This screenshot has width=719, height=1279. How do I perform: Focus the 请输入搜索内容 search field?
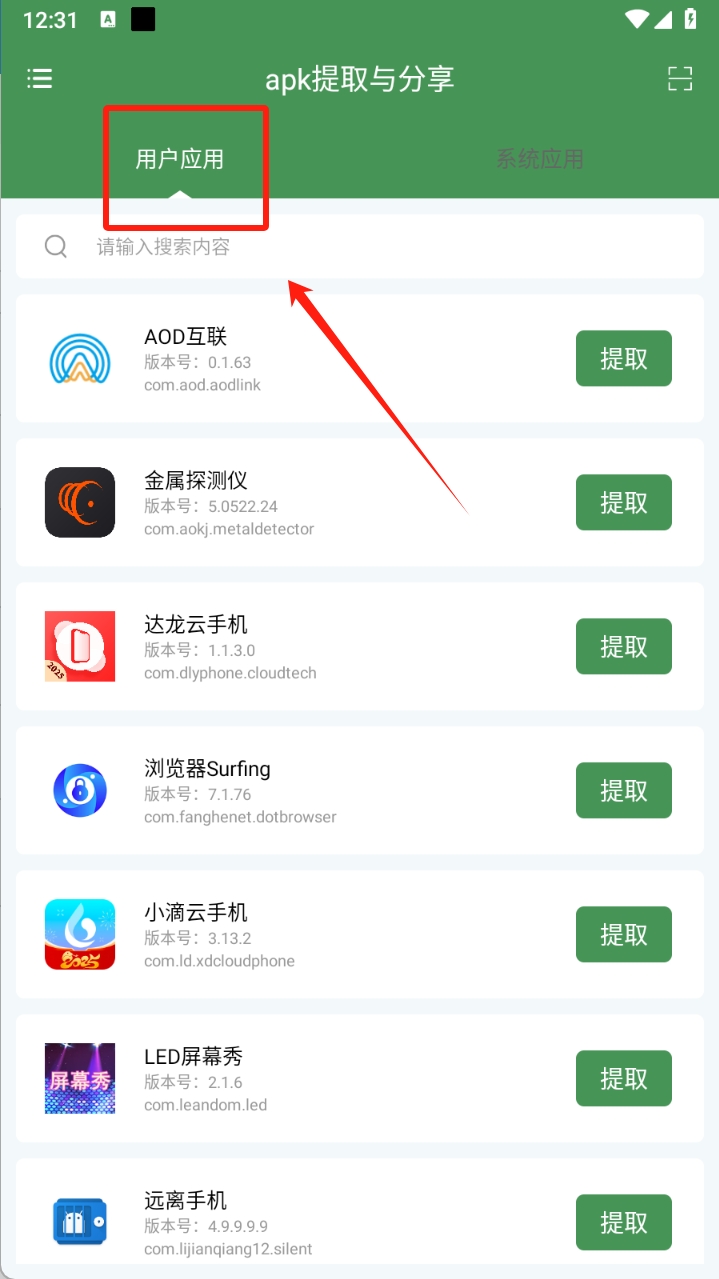click(x=360, y=247)
